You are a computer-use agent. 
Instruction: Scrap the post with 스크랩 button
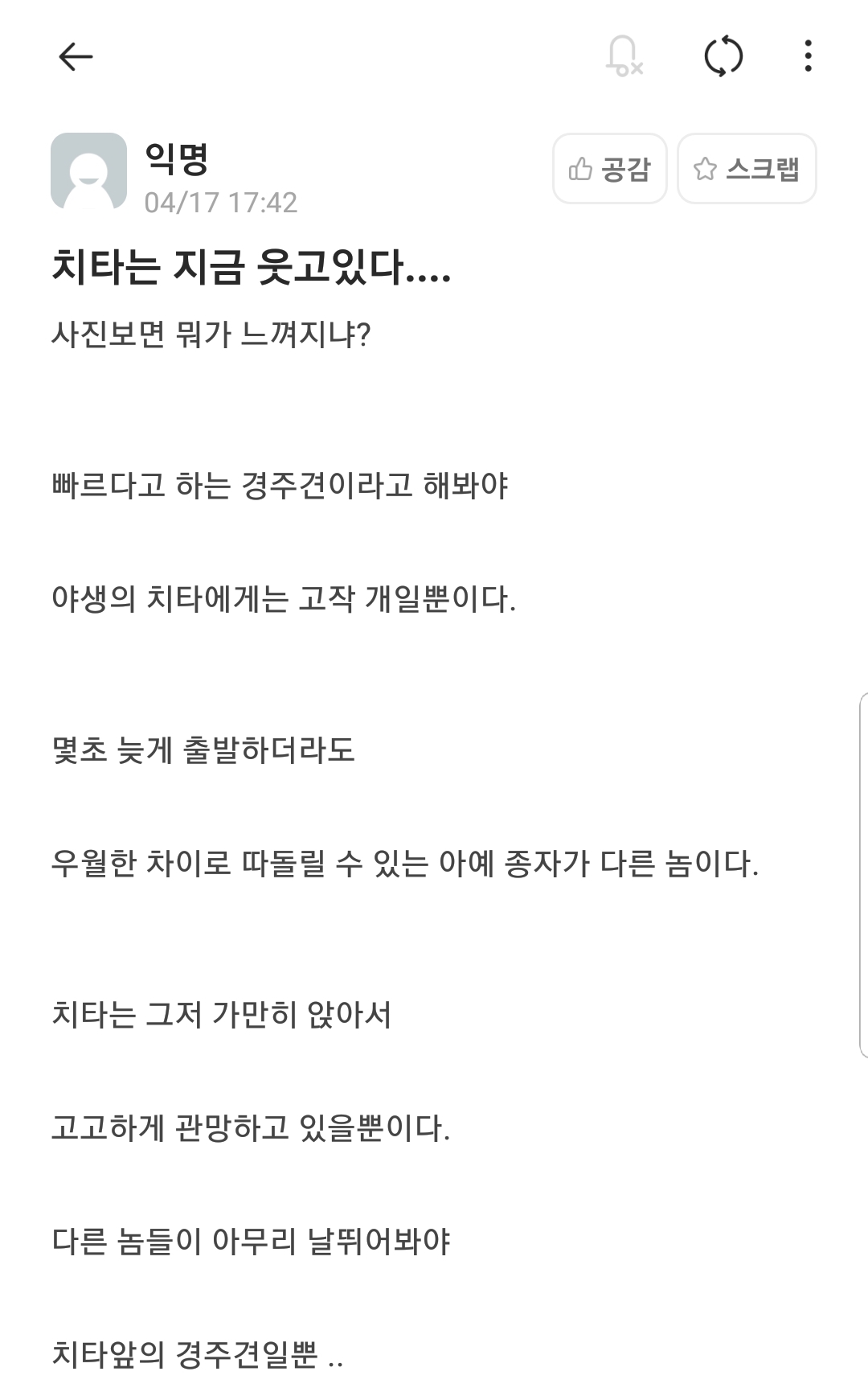(x=747, y=169)
